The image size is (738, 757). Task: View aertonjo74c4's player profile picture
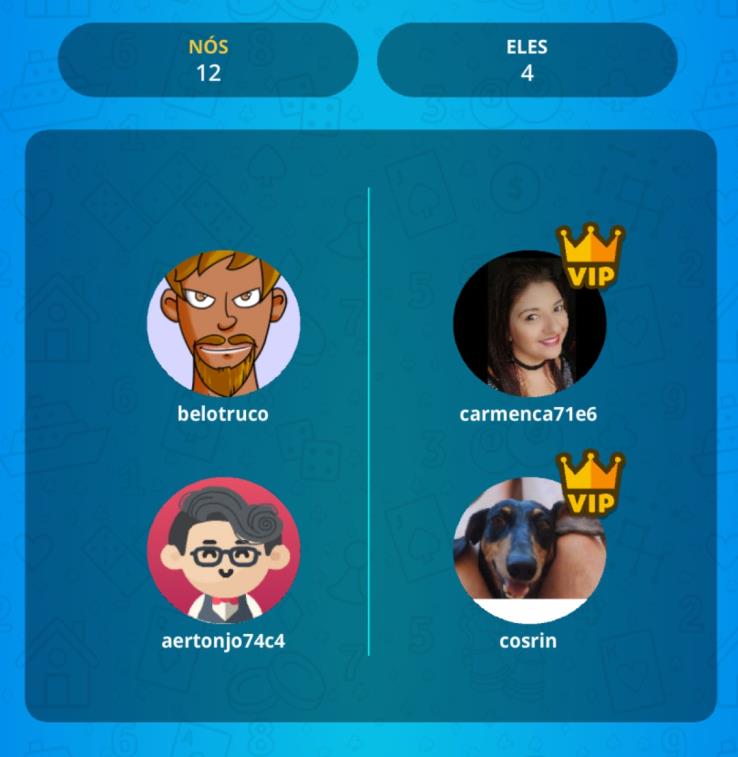(x=223, y=551)
